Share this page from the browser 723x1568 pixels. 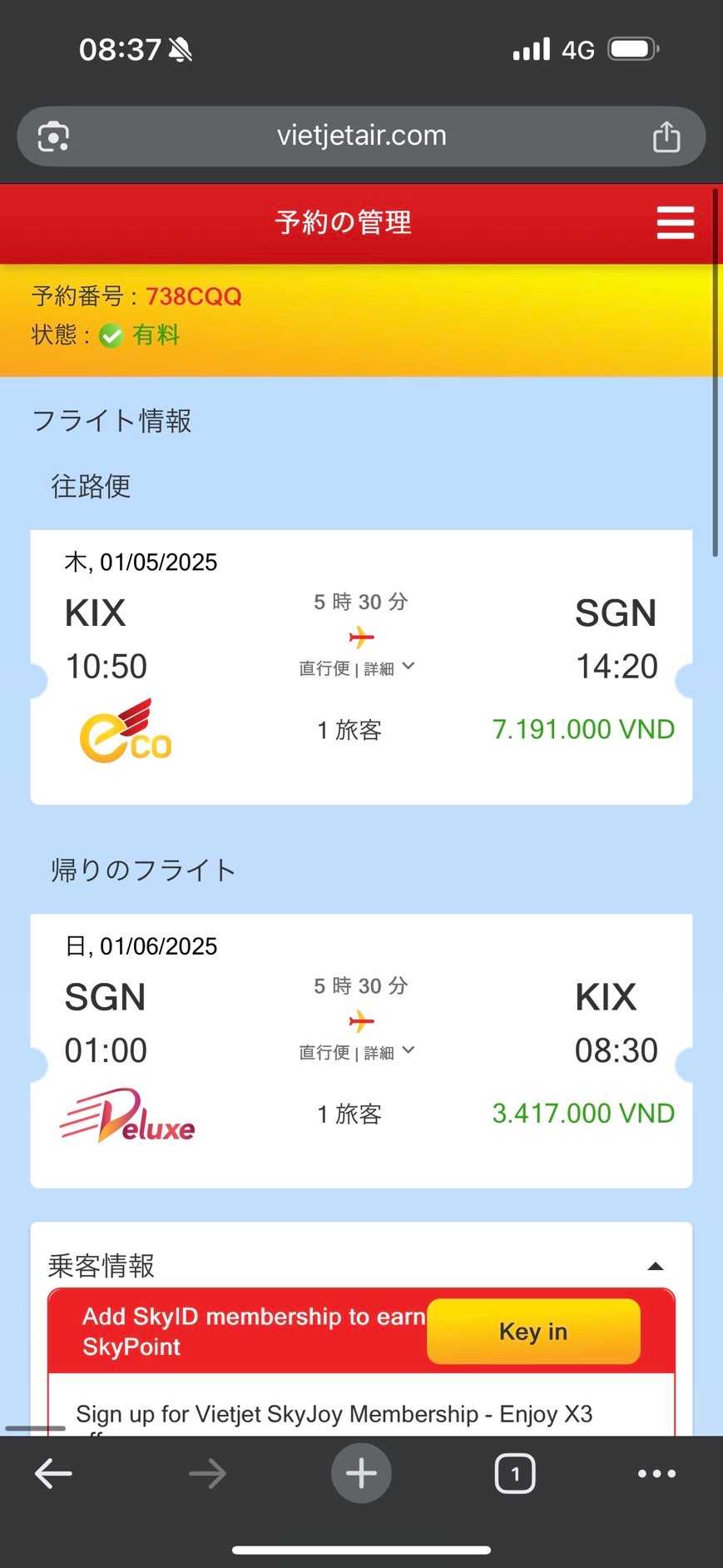click(x=666, y=136)
